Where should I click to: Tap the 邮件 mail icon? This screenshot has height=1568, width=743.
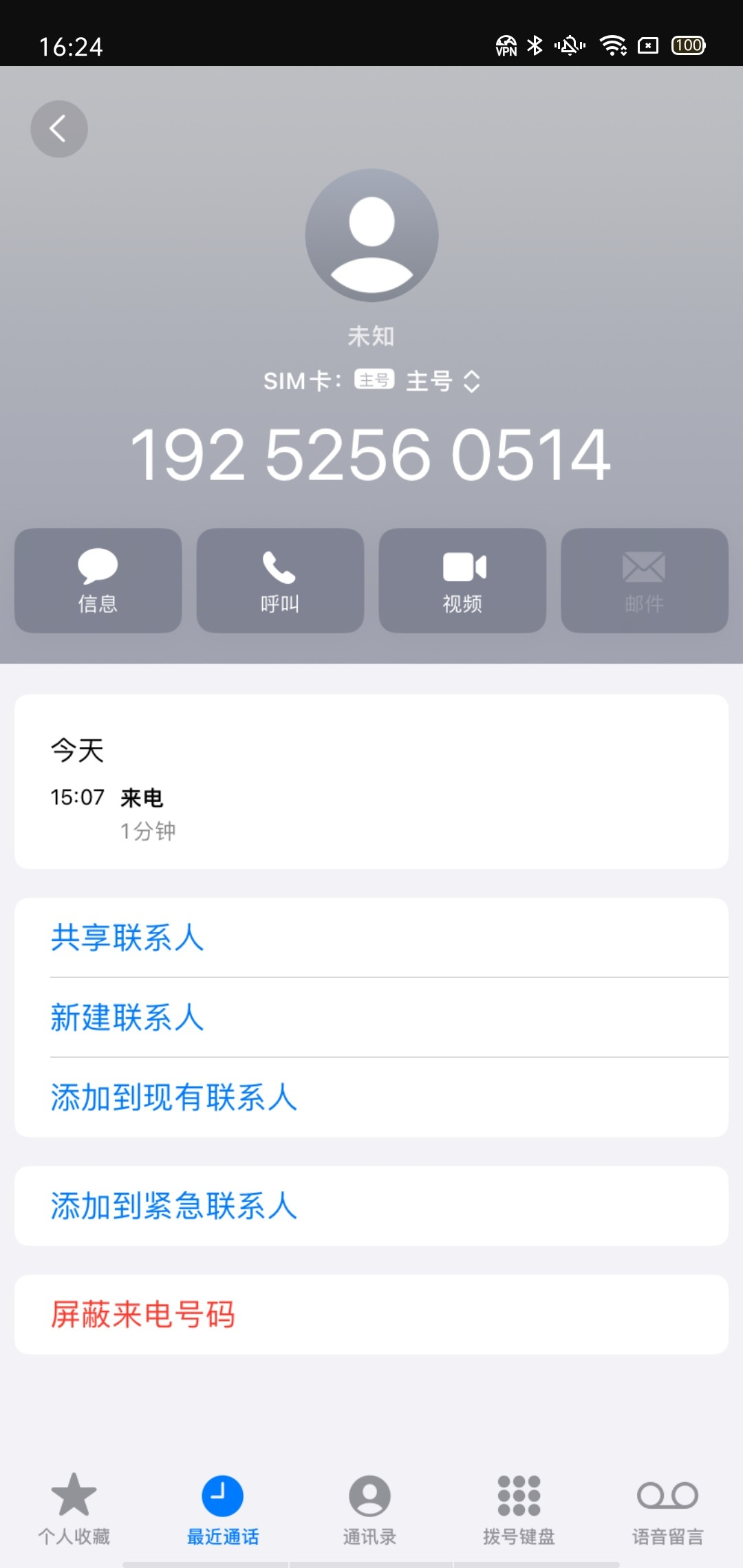coord(644,581)
